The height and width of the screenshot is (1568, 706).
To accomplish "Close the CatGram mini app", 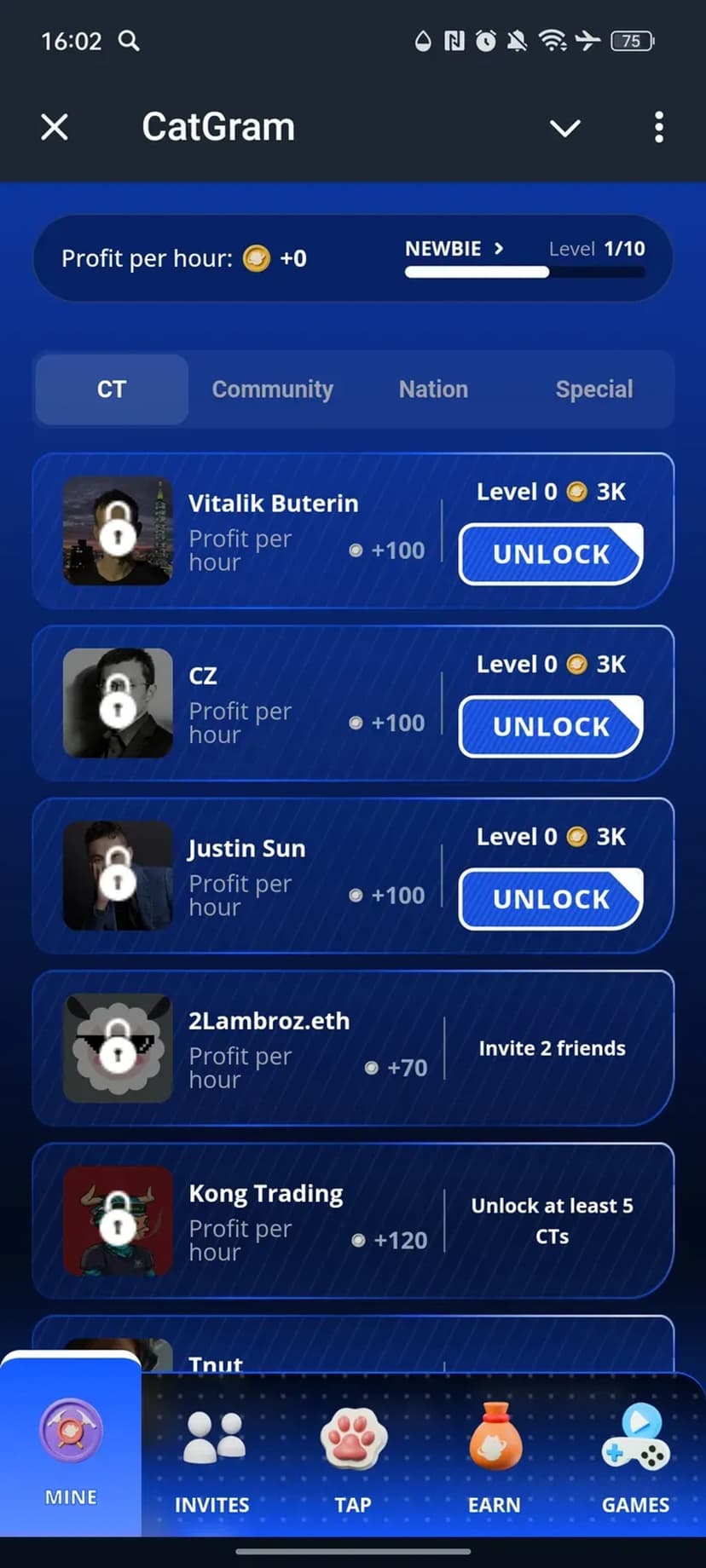I will click(x=55, y=128).
